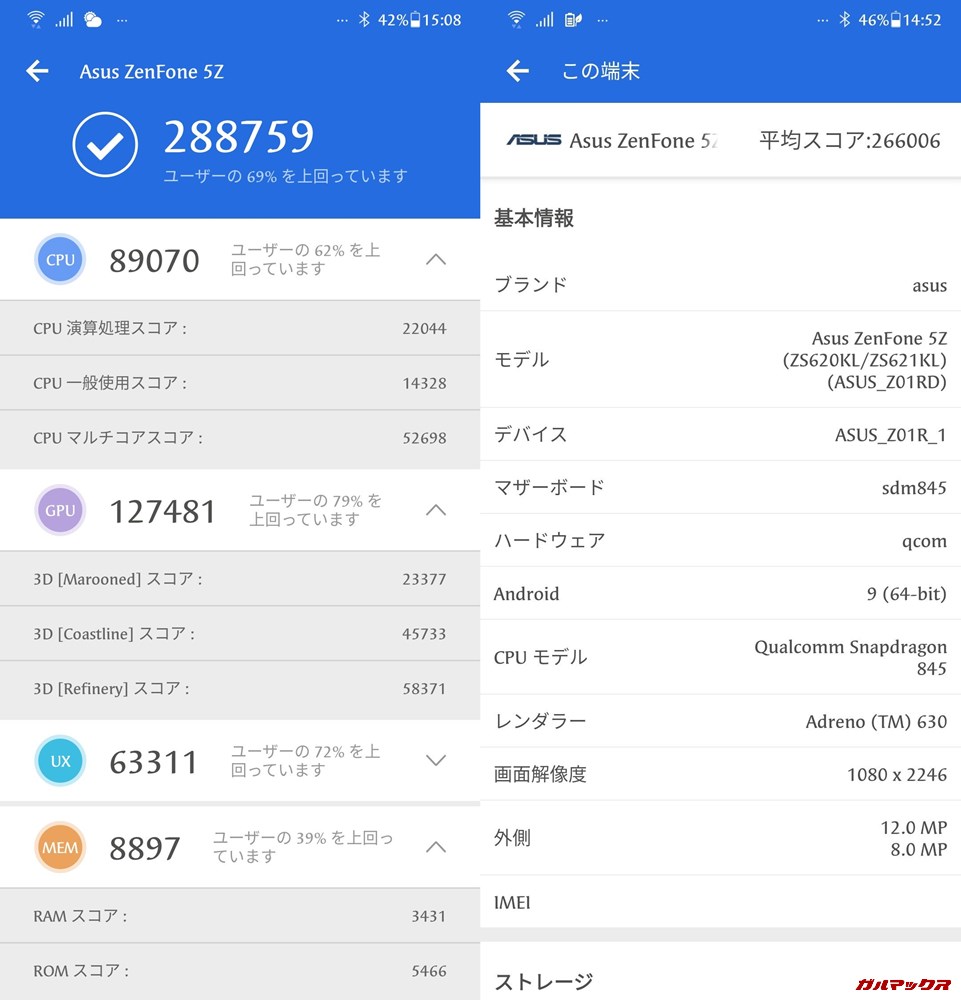Click the UX score icon
The height and width of the screenshot is (1000, 961).
coord(60,760)
